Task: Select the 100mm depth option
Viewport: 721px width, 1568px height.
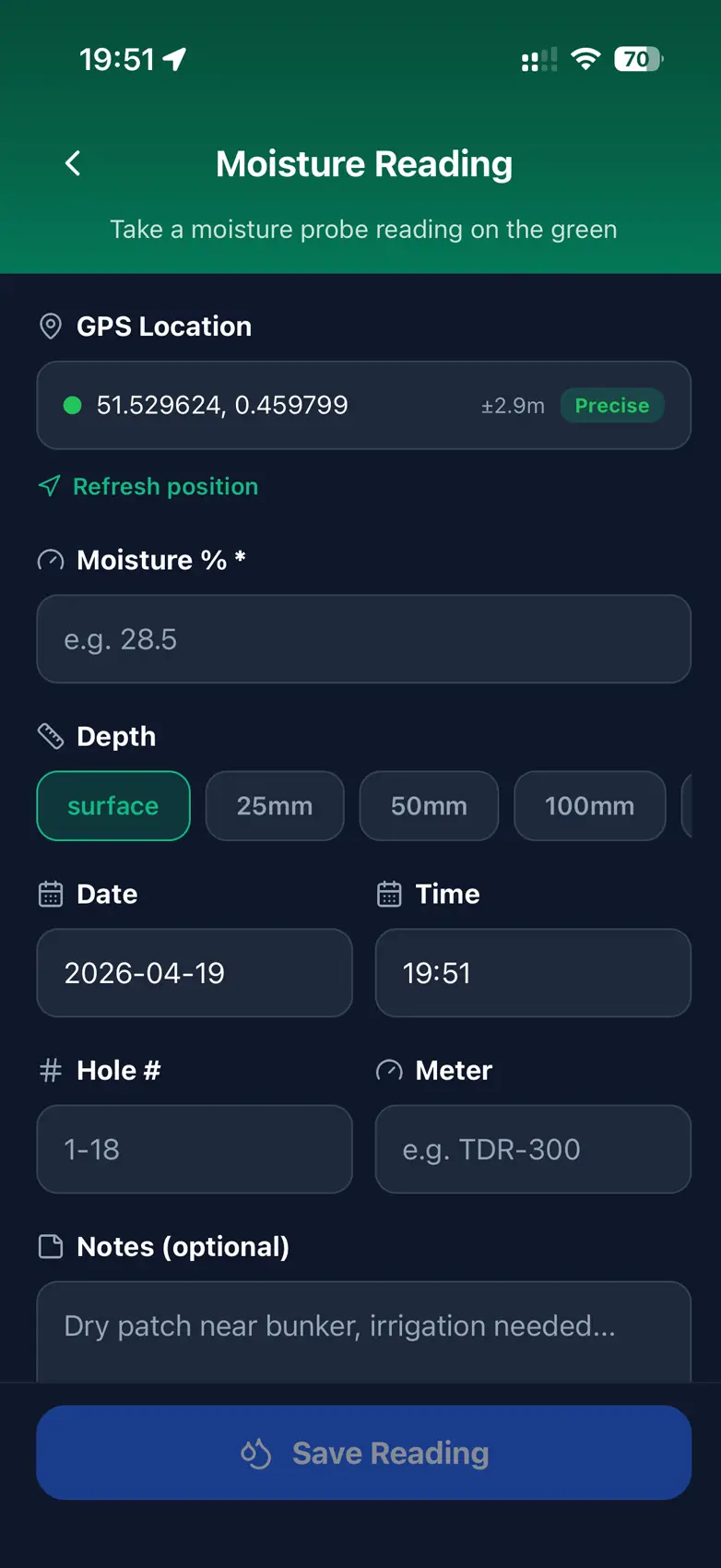Action: click(x=589, y=806)
